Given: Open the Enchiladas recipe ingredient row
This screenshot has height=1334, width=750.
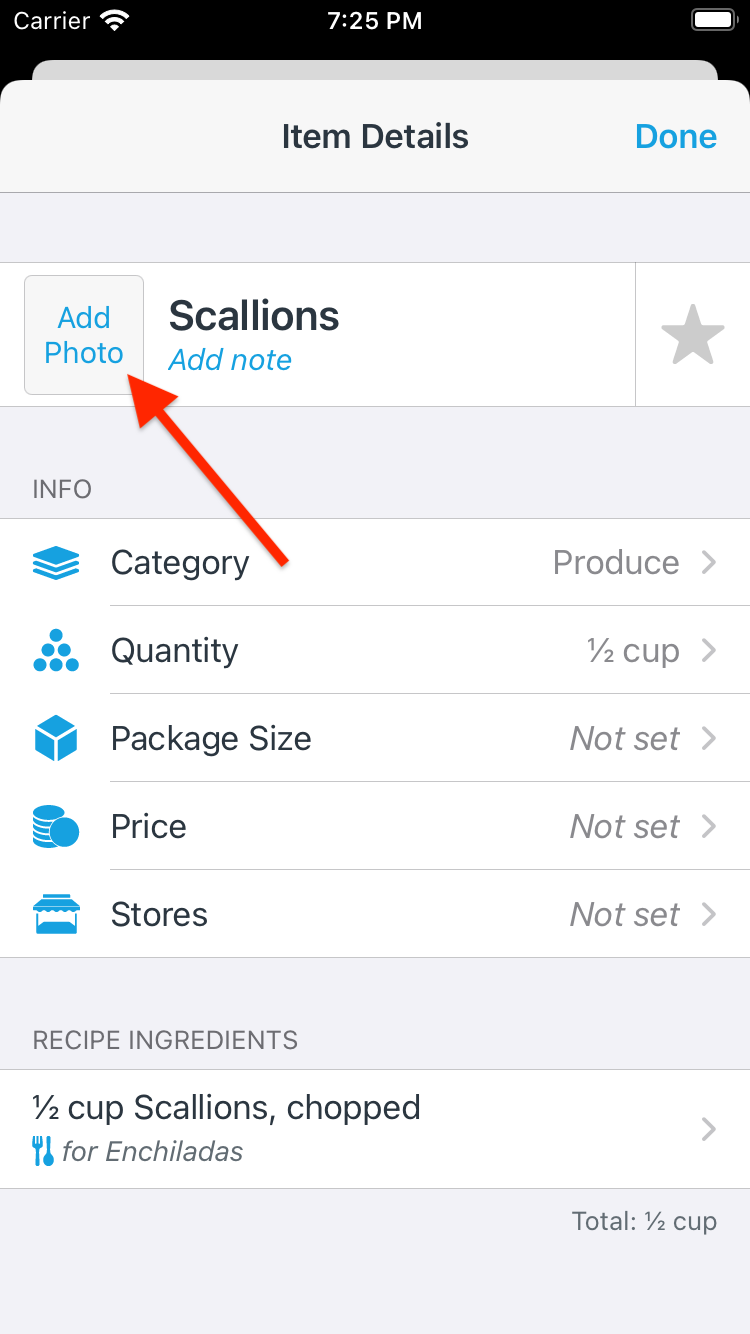Looking at the screenshot, I should (x=375, y=1128).
